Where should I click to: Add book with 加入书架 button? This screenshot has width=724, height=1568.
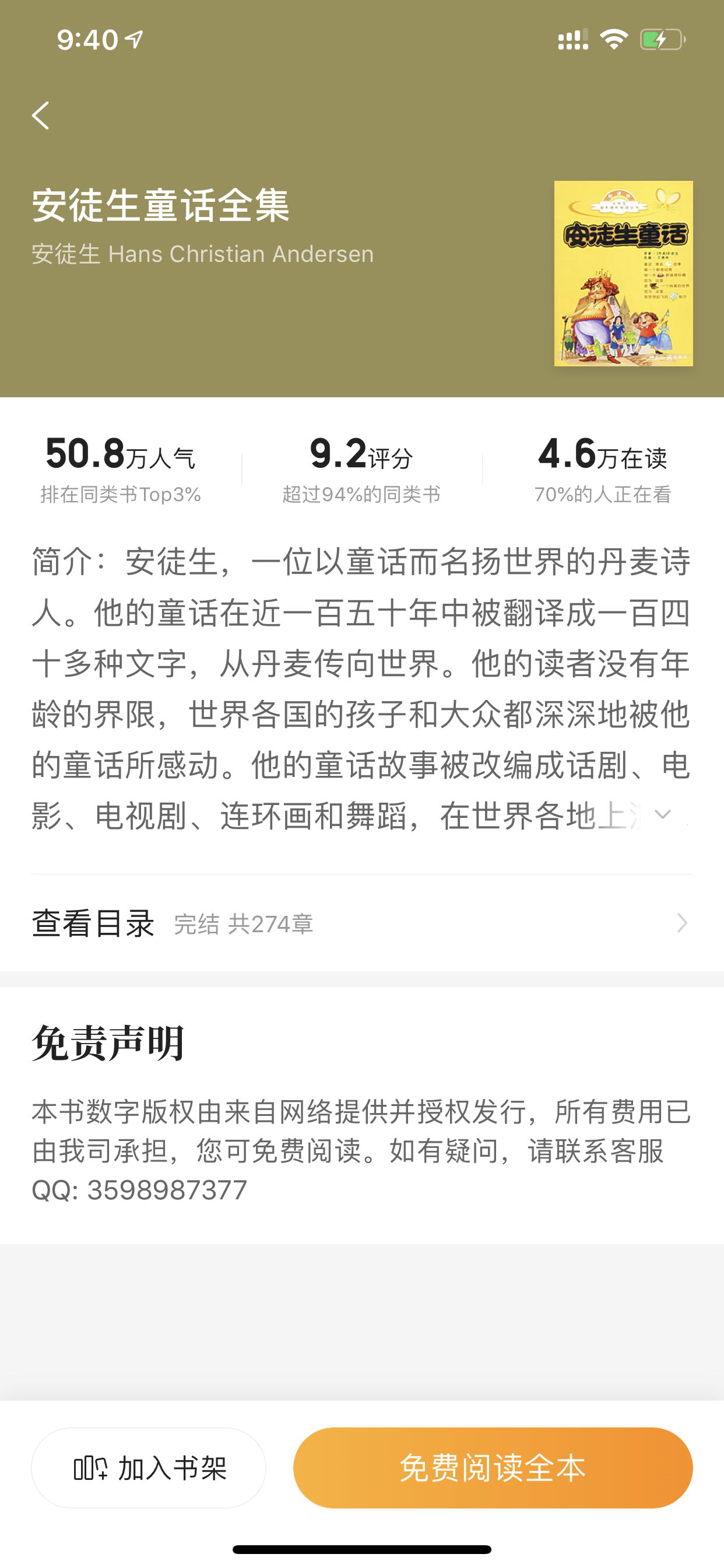coord(149,1468)
